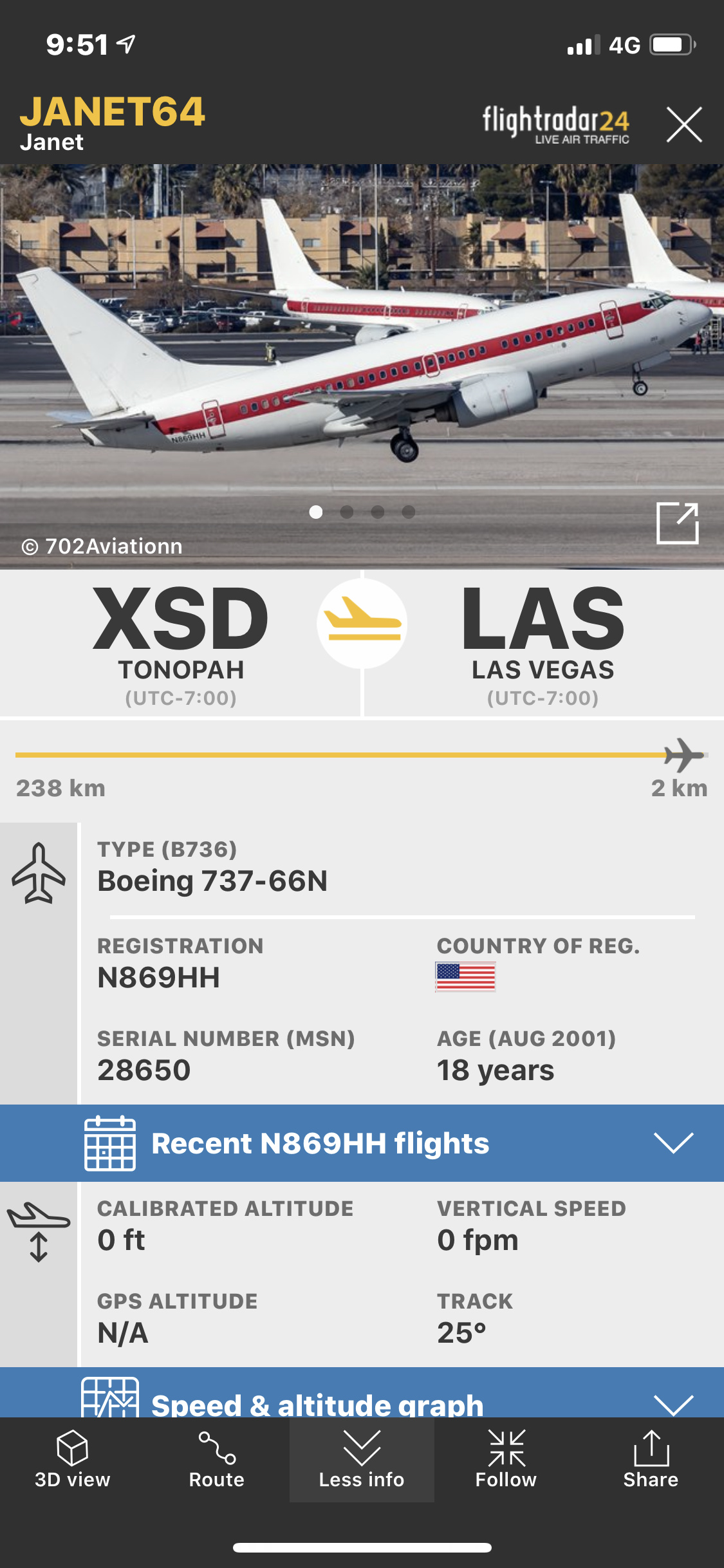The width and height of the screenshot is (724, 1568).
Task: Share this flight
Action: coord(651,1460)
